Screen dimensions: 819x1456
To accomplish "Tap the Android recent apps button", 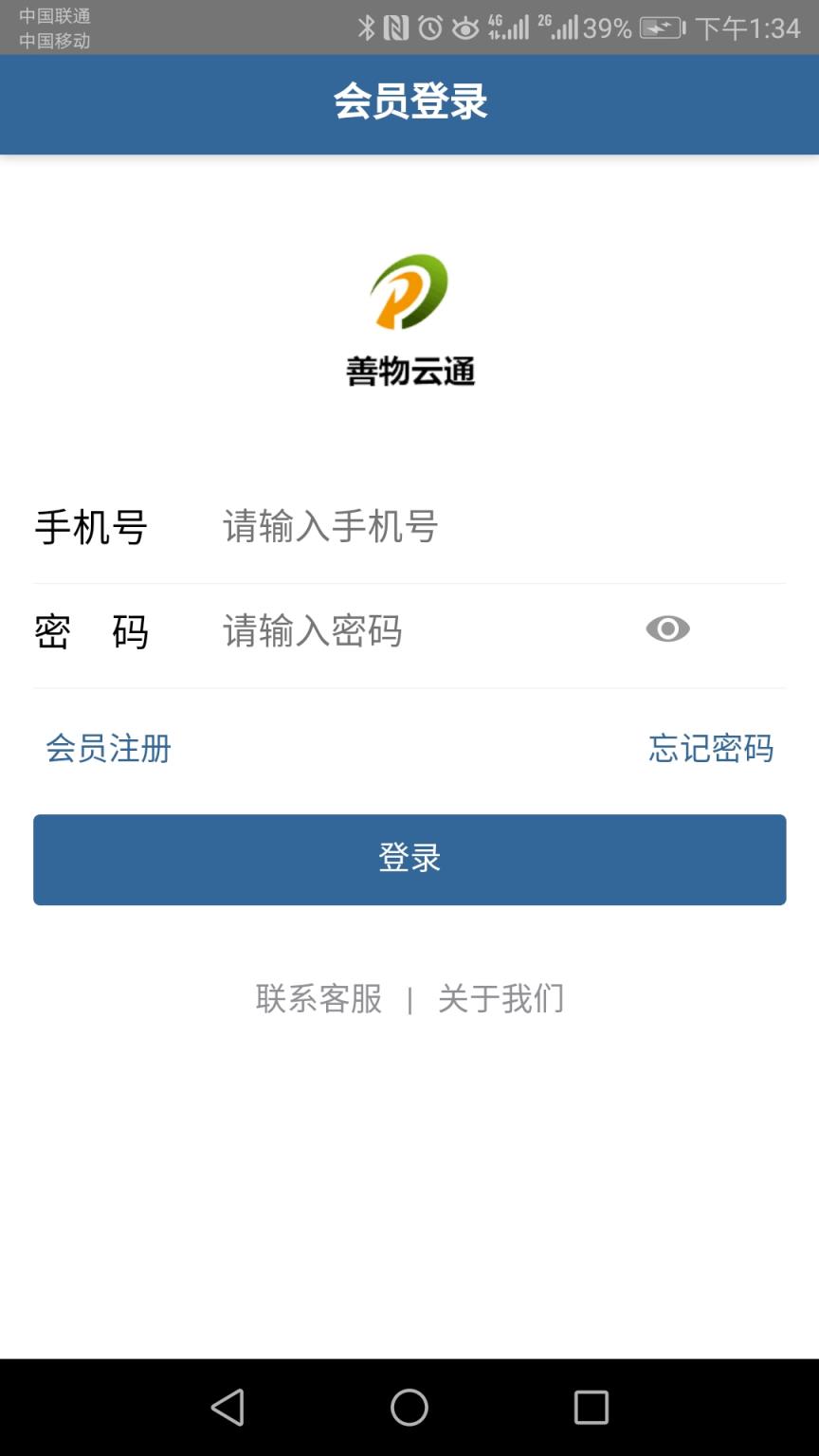I will point(591,1409).
